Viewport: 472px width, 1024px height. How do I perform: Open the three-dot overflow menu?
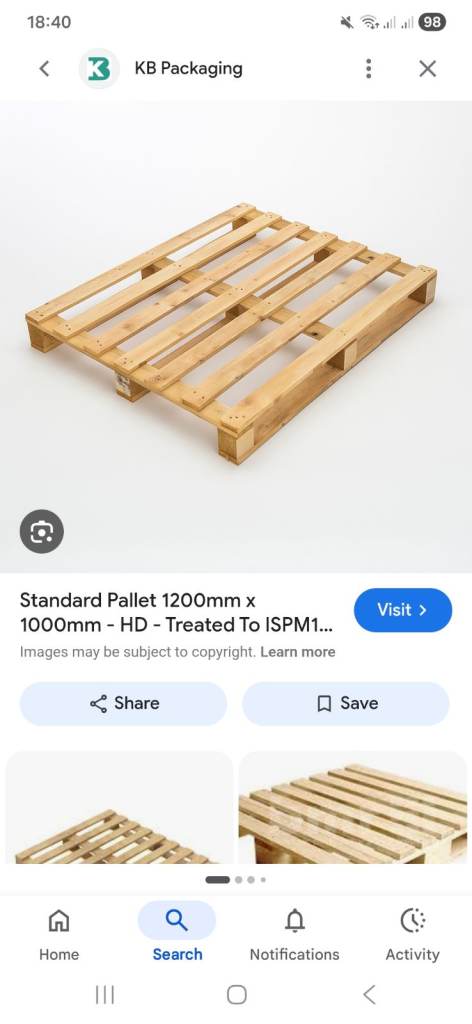[369, 68]
